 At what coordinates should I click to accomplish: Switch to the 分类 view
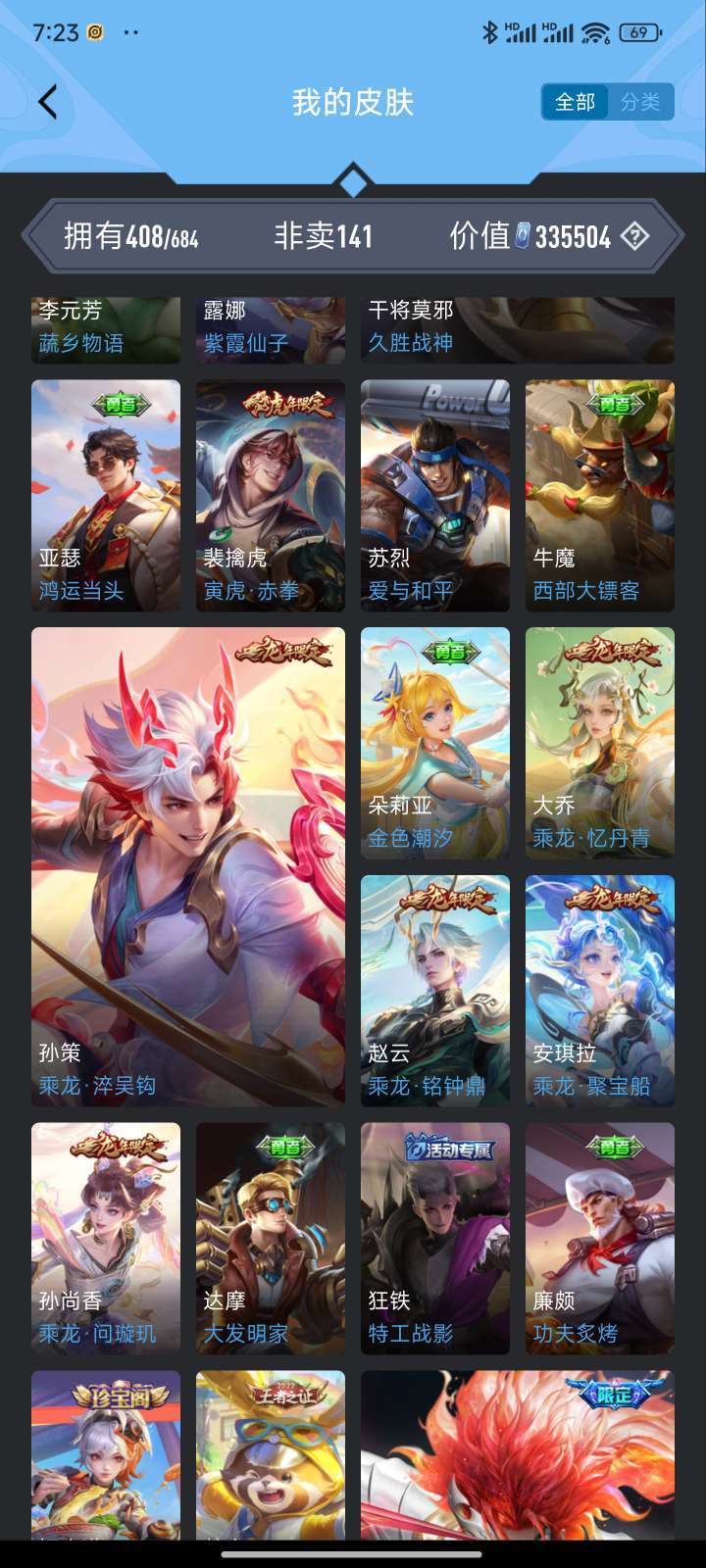[640, 102]
